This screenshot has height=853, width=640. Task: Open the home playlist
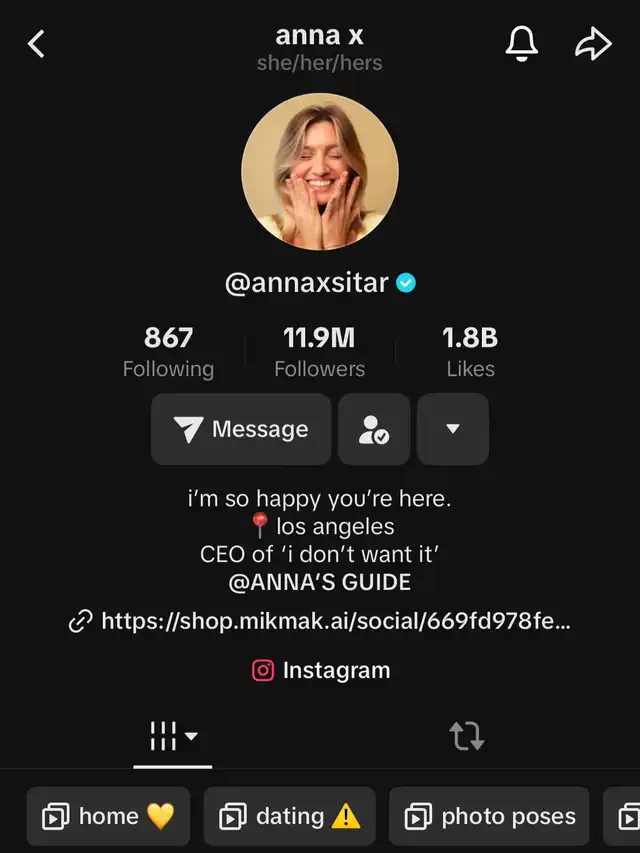click(109, 816)
